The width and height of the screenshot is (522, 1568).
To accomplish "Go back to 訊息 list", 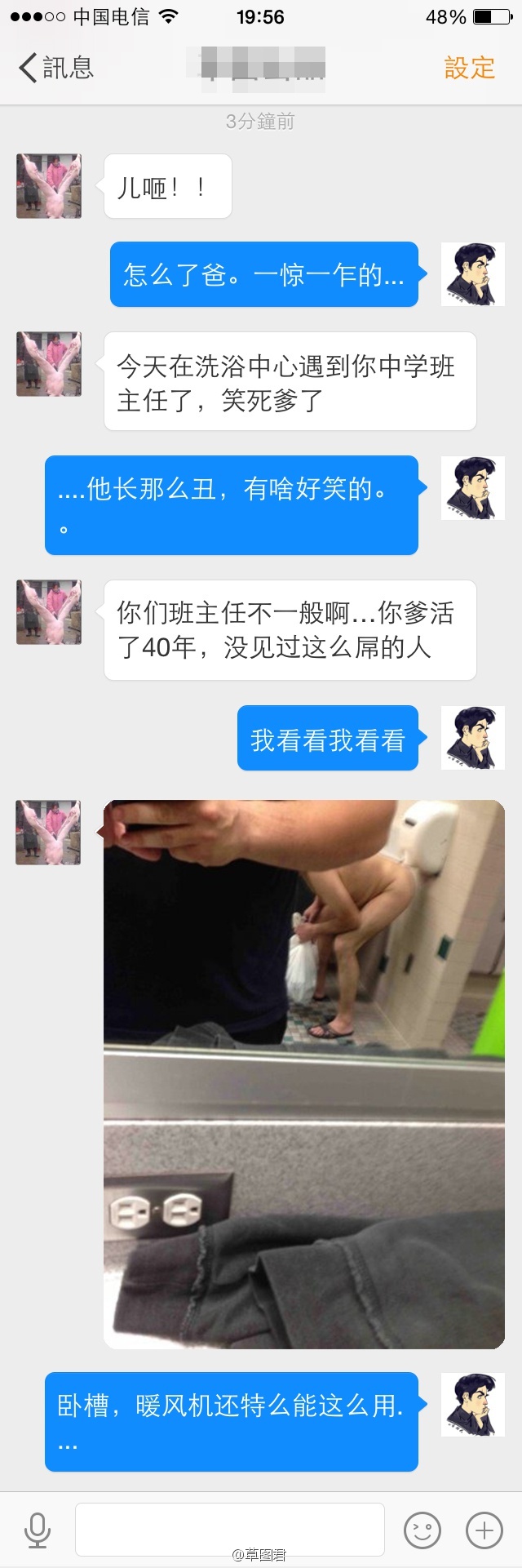I will coord(55,68).
